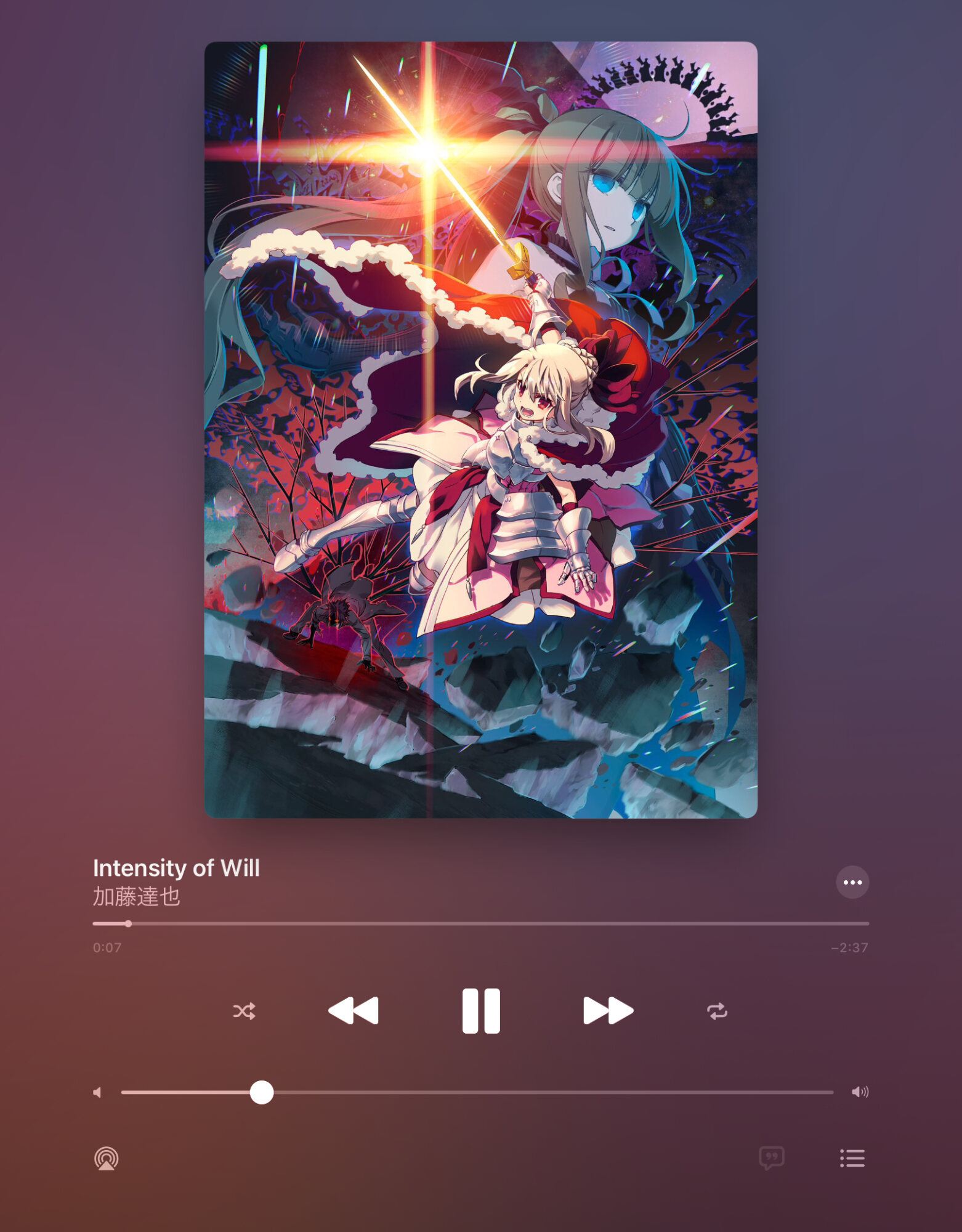Tap the song progress bar to seek

pos(480,923)
